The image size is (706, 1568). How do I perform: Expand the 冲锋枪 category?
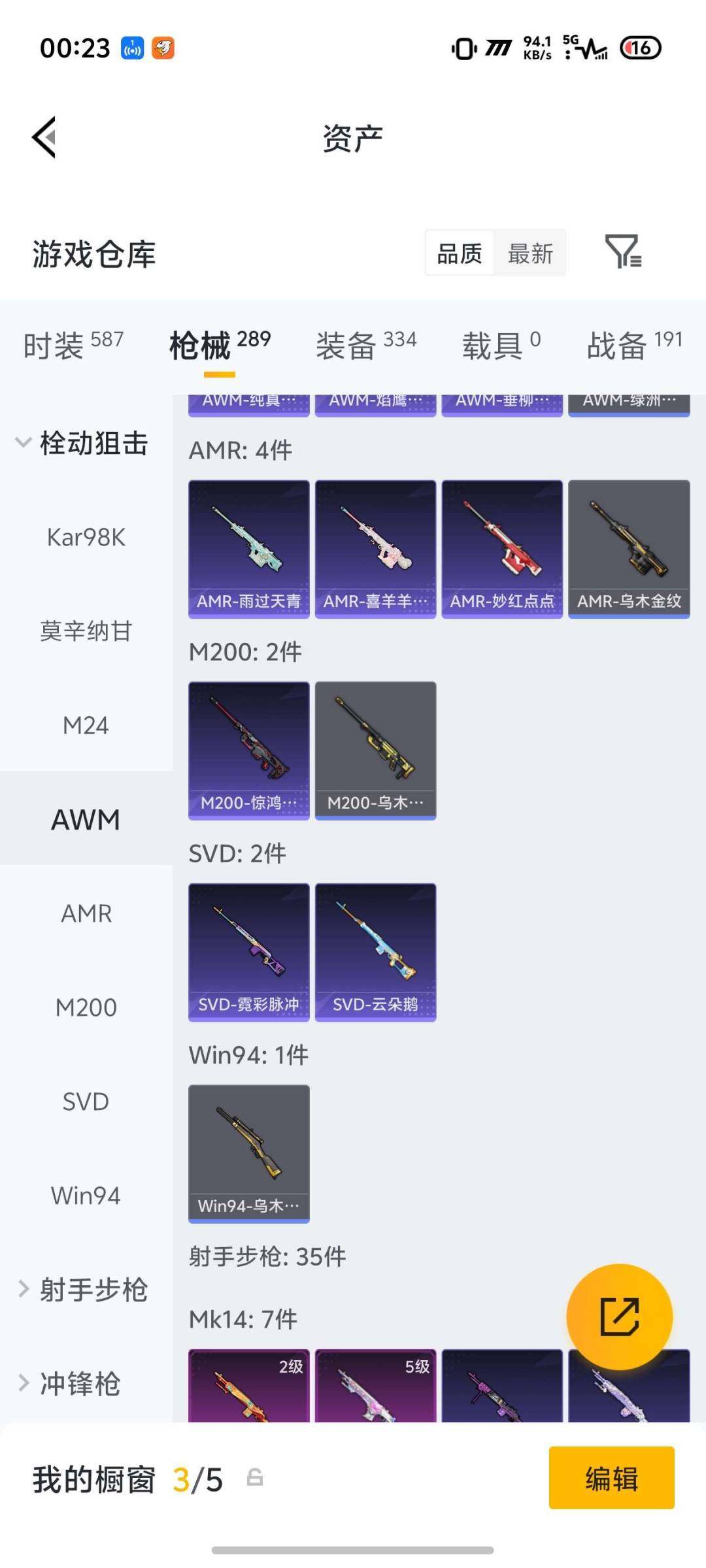(72, 1384)
